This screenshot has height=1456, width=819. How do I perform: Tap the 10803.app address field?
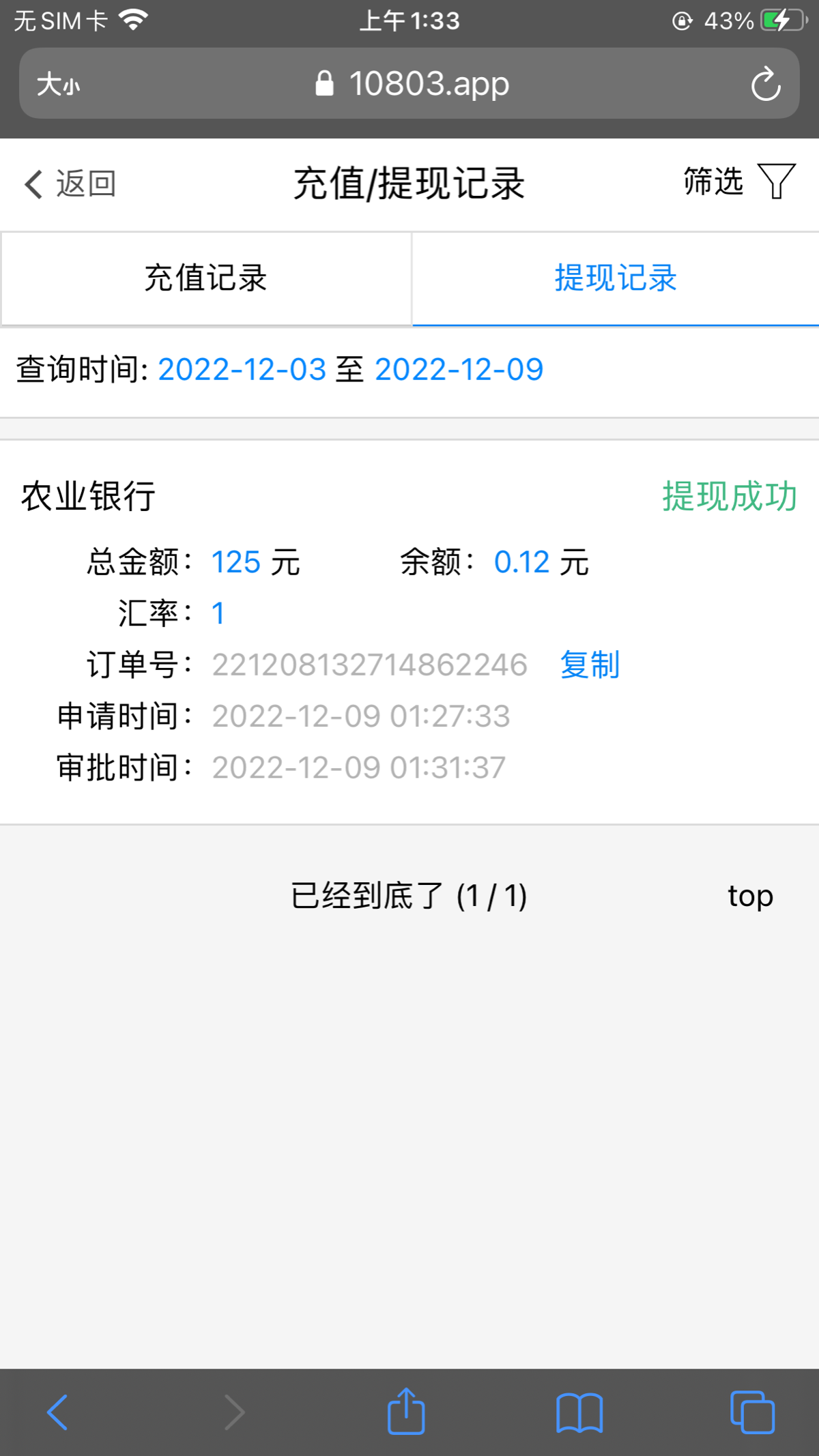pyautogui.click(x=412, y=84)
